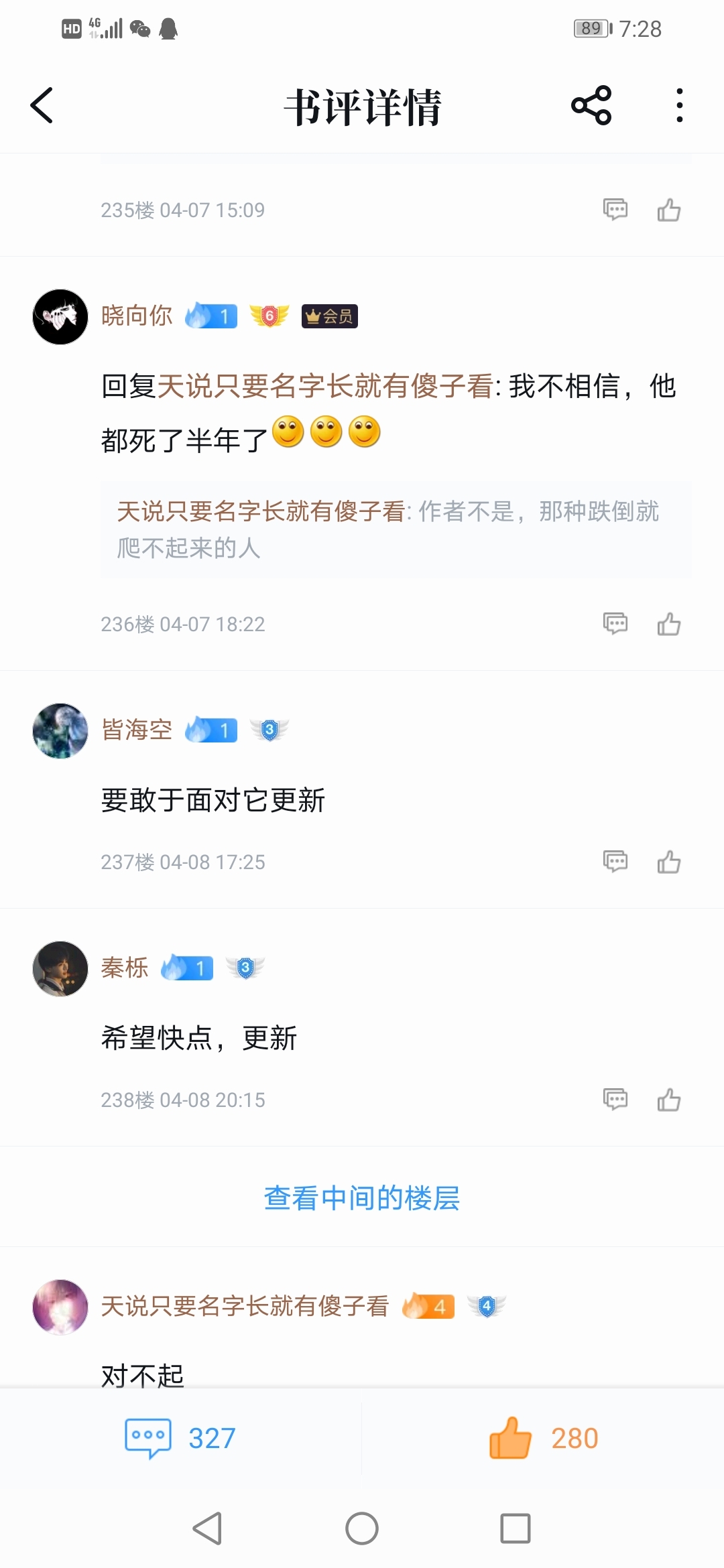Like 皆海空's 237楼 comment
This screenshot has width=724, height=1568.
669,862
